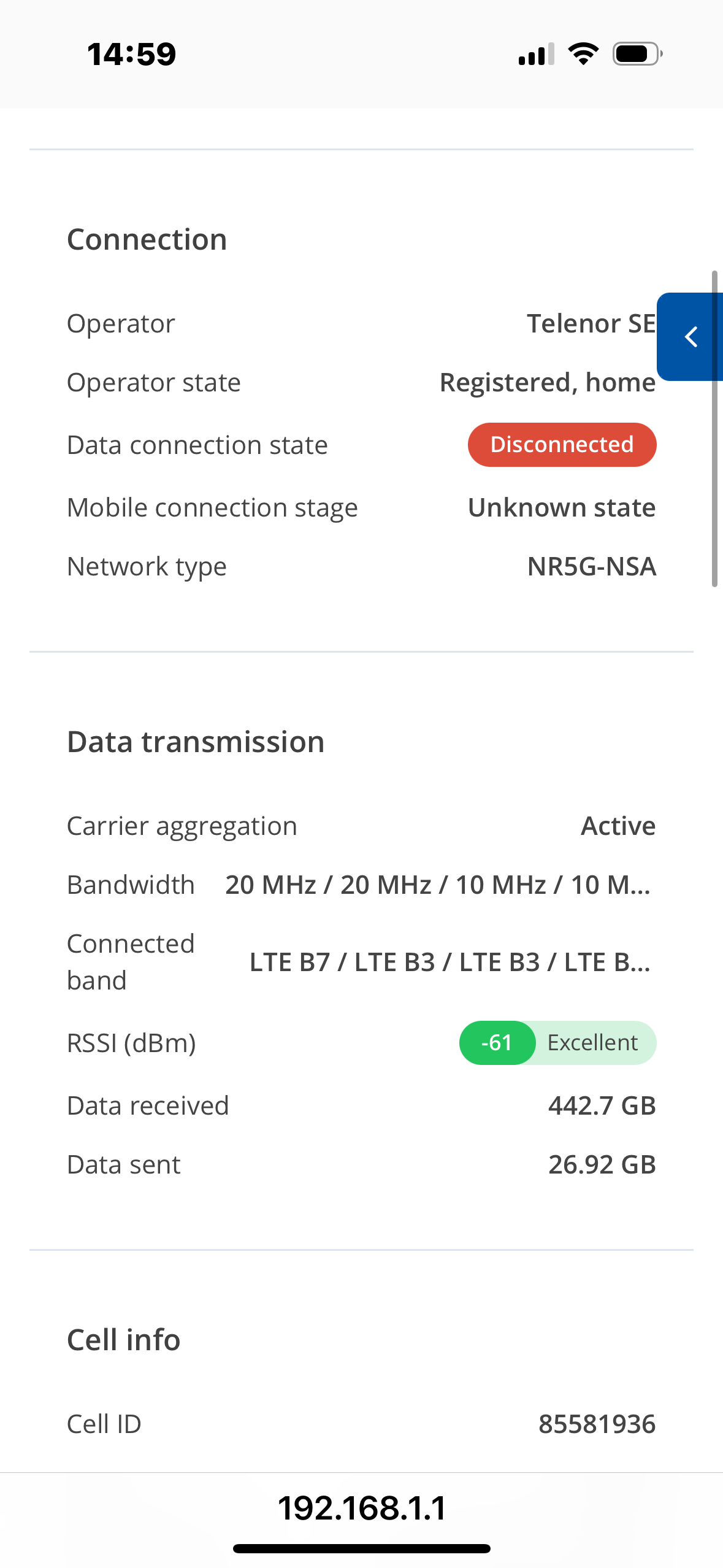Expand the blue side panel arrow
Image resolution: width=723 pixels, height=1568 pixels.
690,337
